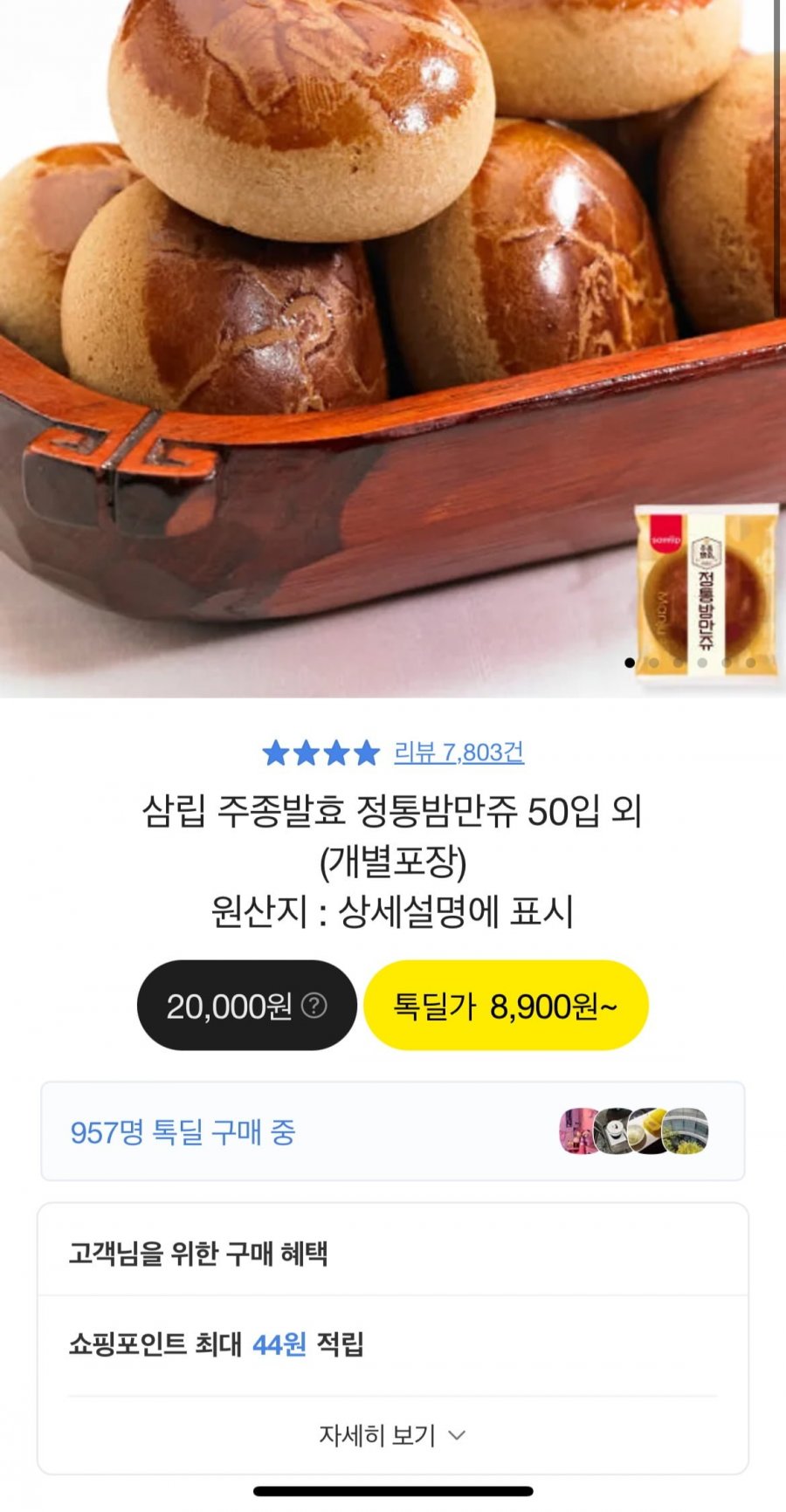
Task: Tap the 톡딜가 8,900원~ button
Action: pos(506,1006)
